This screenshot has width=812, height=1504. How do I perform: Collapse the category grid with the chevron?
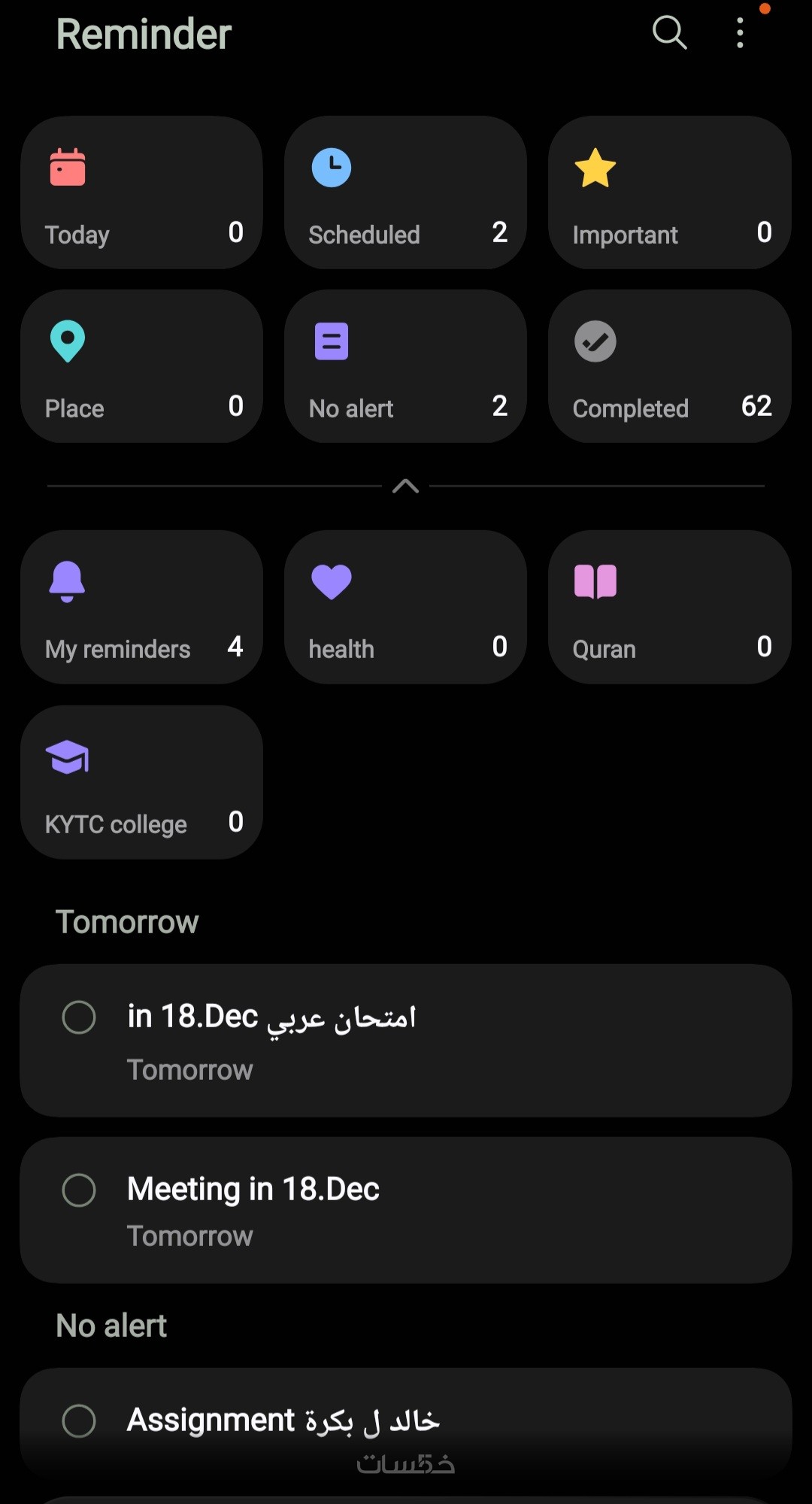(x=405, y=486)
